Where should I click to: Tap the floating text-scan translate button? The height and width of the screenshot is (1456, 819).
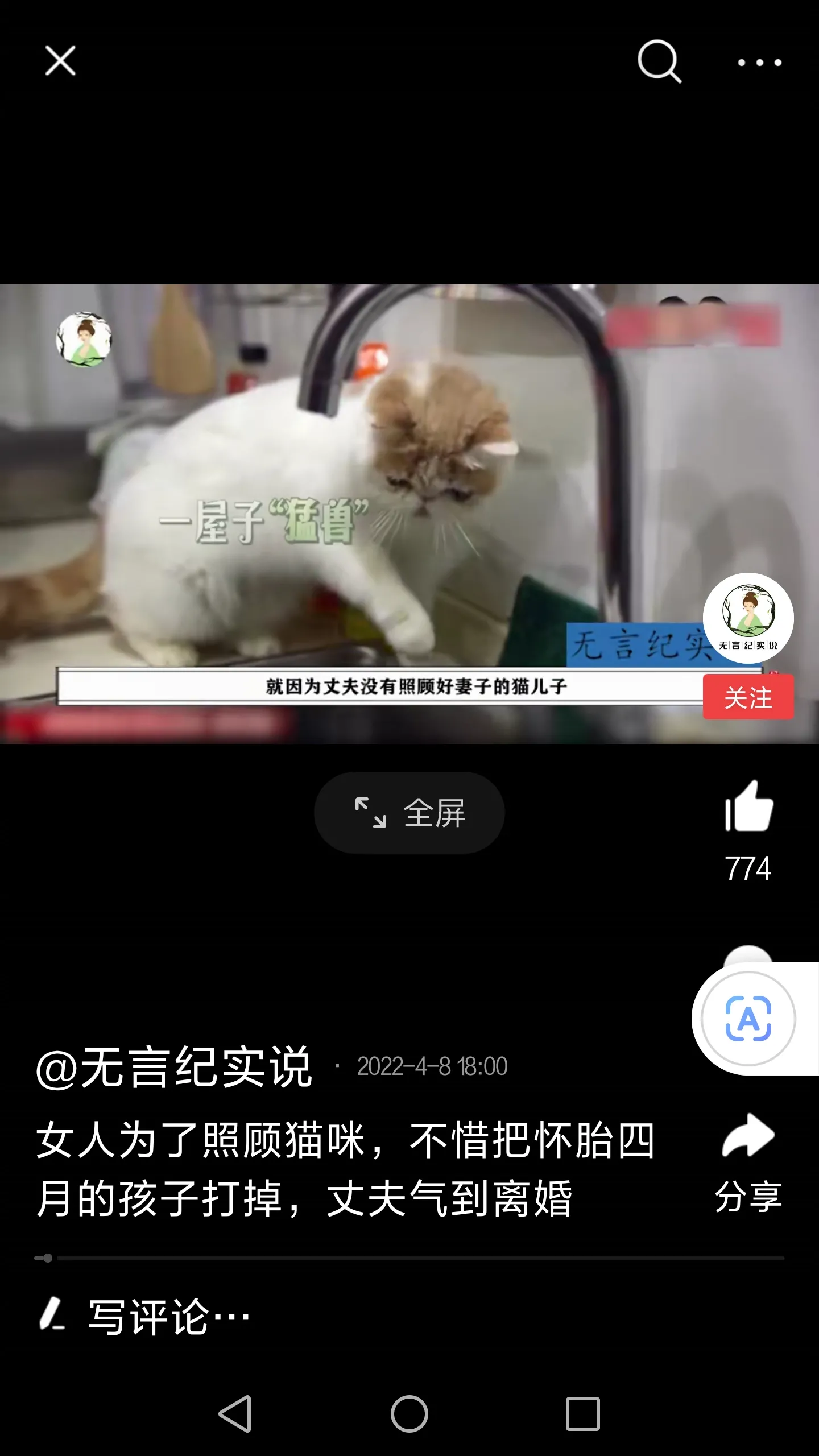748,1018
